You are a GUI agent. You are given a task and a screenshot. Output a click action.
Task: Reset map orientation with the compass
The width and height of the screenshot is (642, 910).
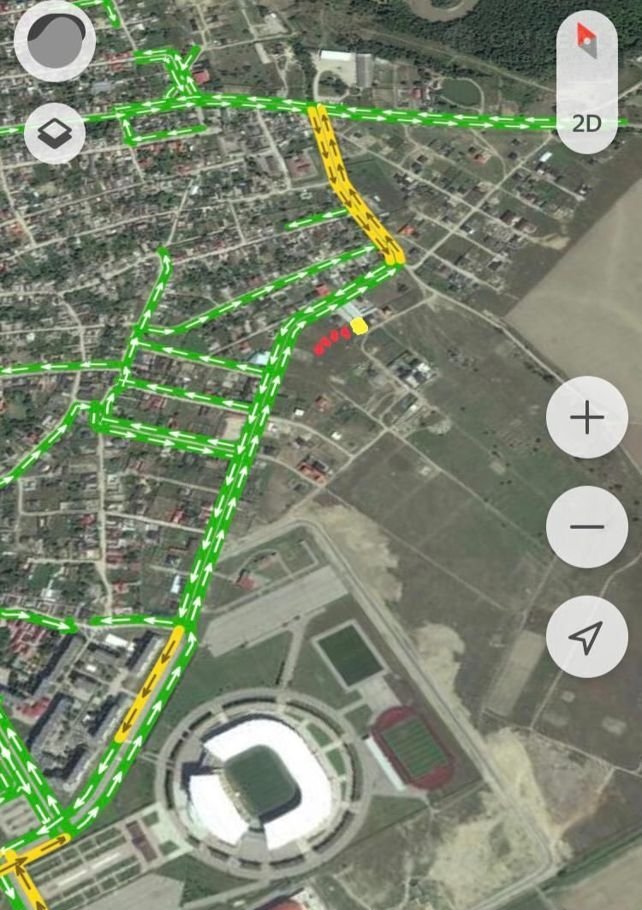coord(587,44)
